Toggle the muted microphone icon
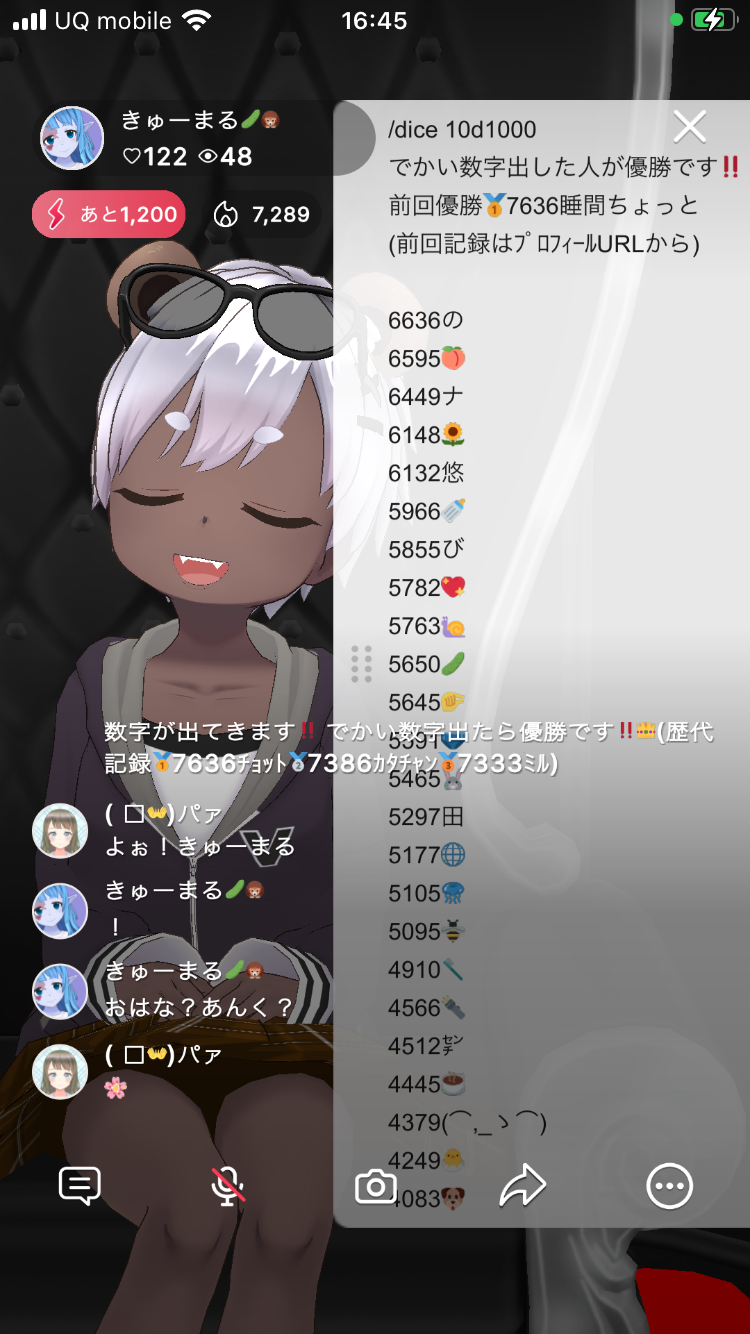The height and width of the screenshot is (1334, 750). click(x=228, y=1186)
